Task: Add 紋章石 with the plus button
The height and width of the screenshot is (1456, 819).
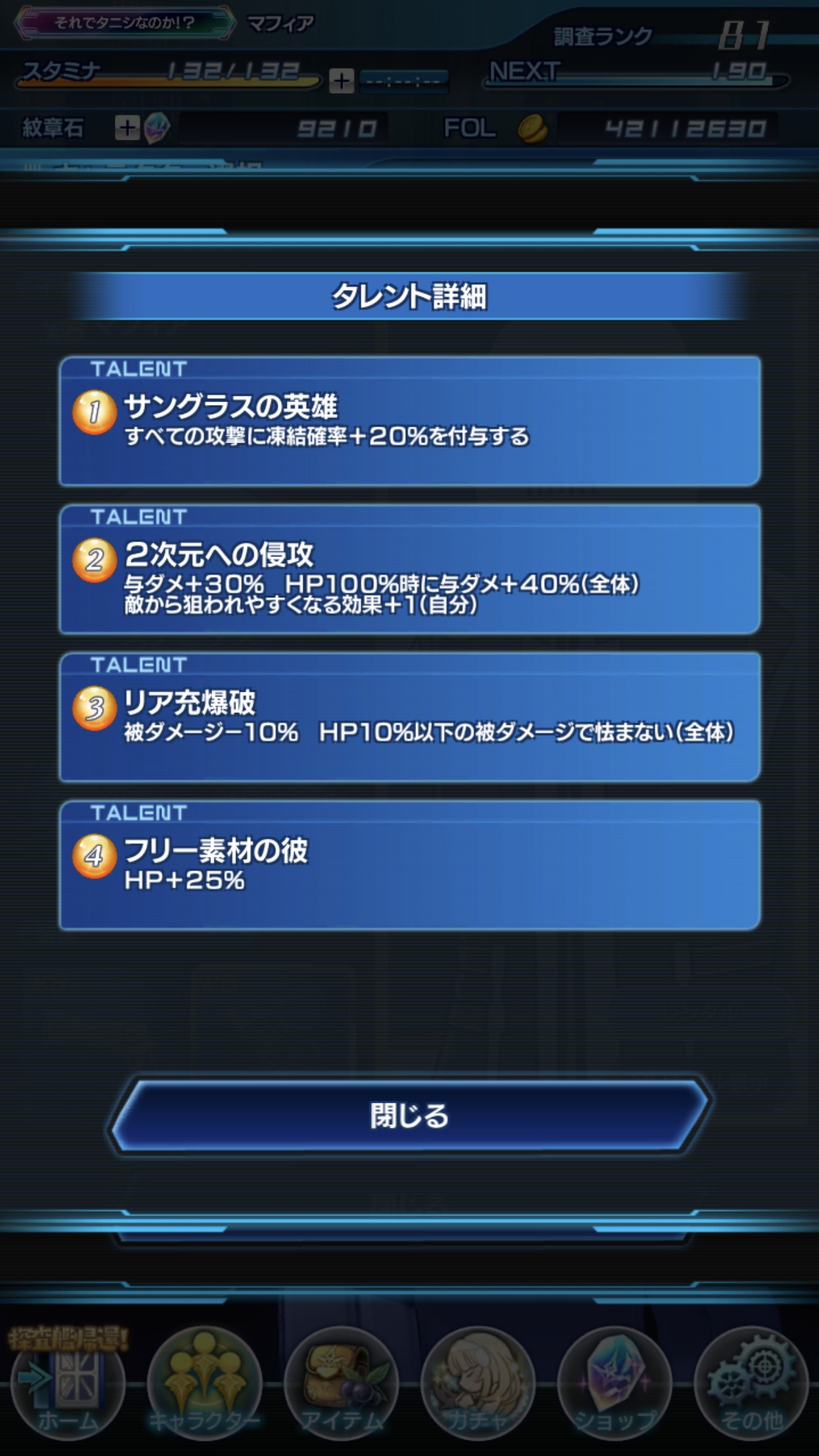Action: click(x=127, y=127)
